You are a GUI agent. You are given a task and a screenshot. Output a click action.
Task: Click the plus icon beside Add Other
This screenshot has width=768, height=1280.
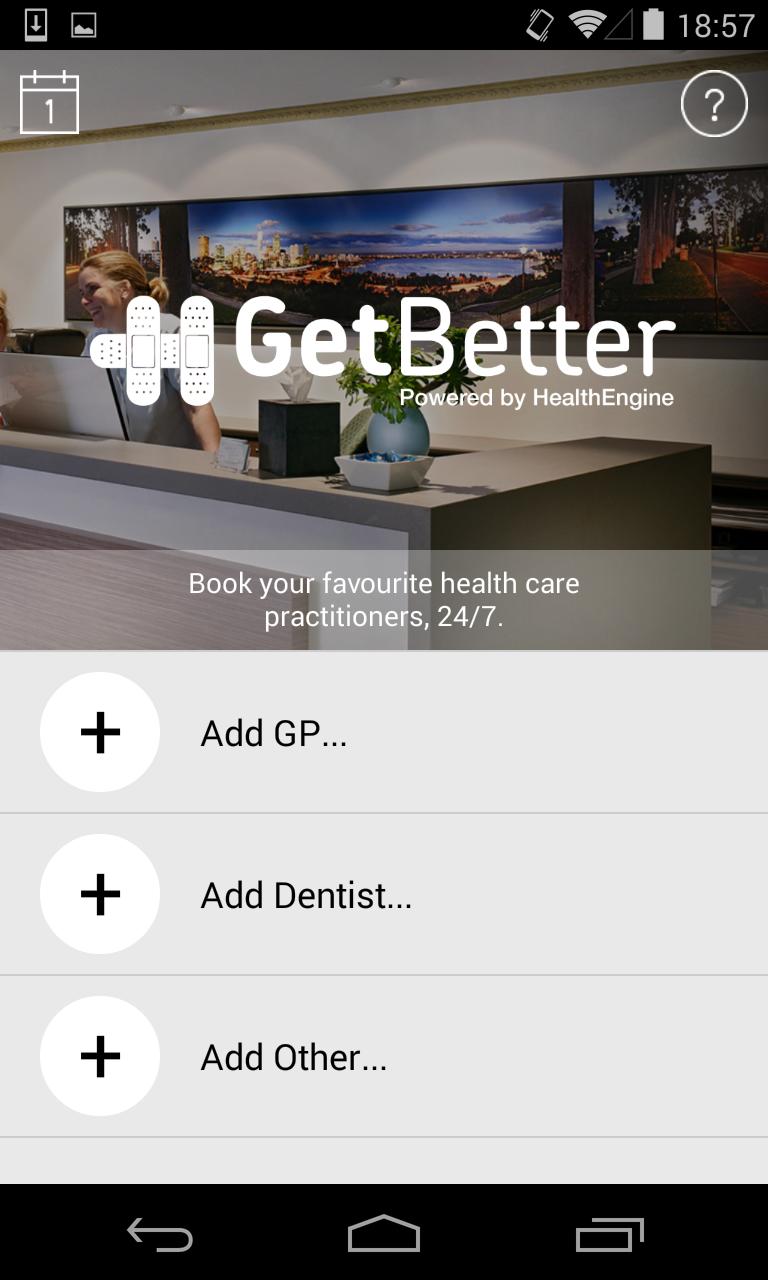tap(99, 1056)
